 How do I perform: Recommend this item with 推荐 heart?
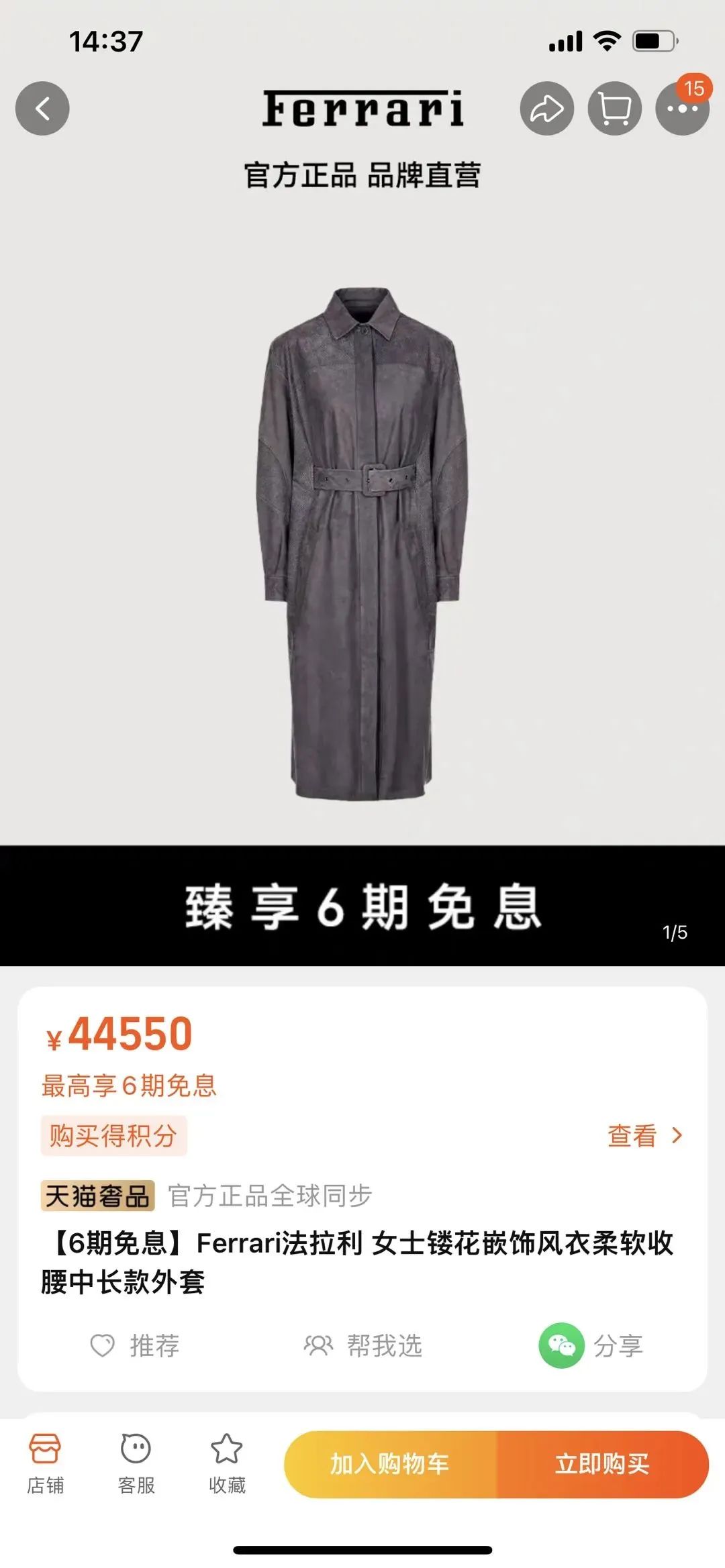[x=135, y=1345]
